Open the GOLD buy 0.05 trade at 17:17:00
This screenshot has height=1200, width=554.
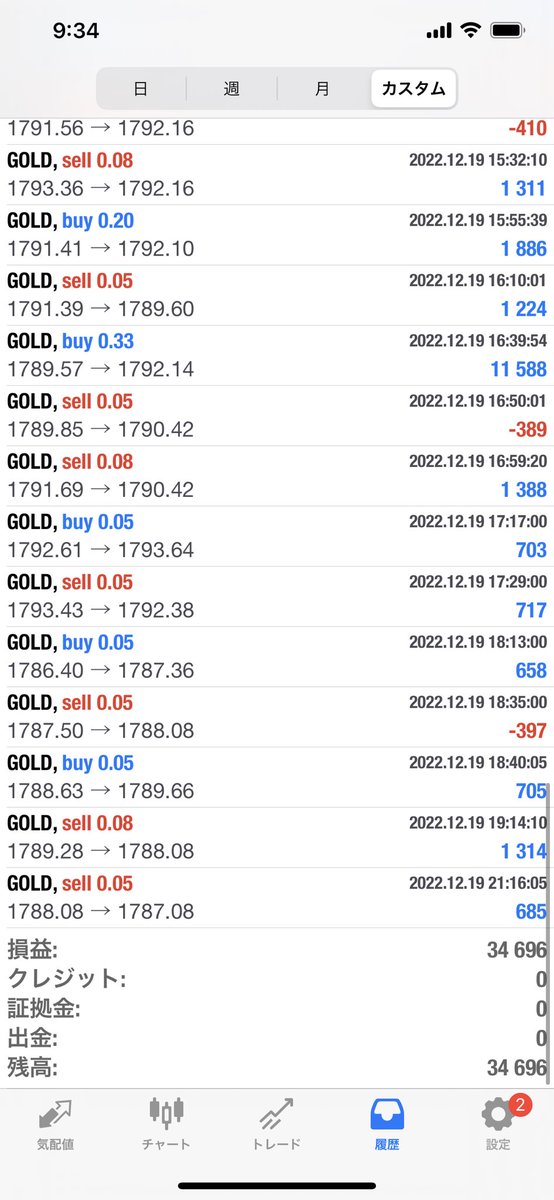277,537
